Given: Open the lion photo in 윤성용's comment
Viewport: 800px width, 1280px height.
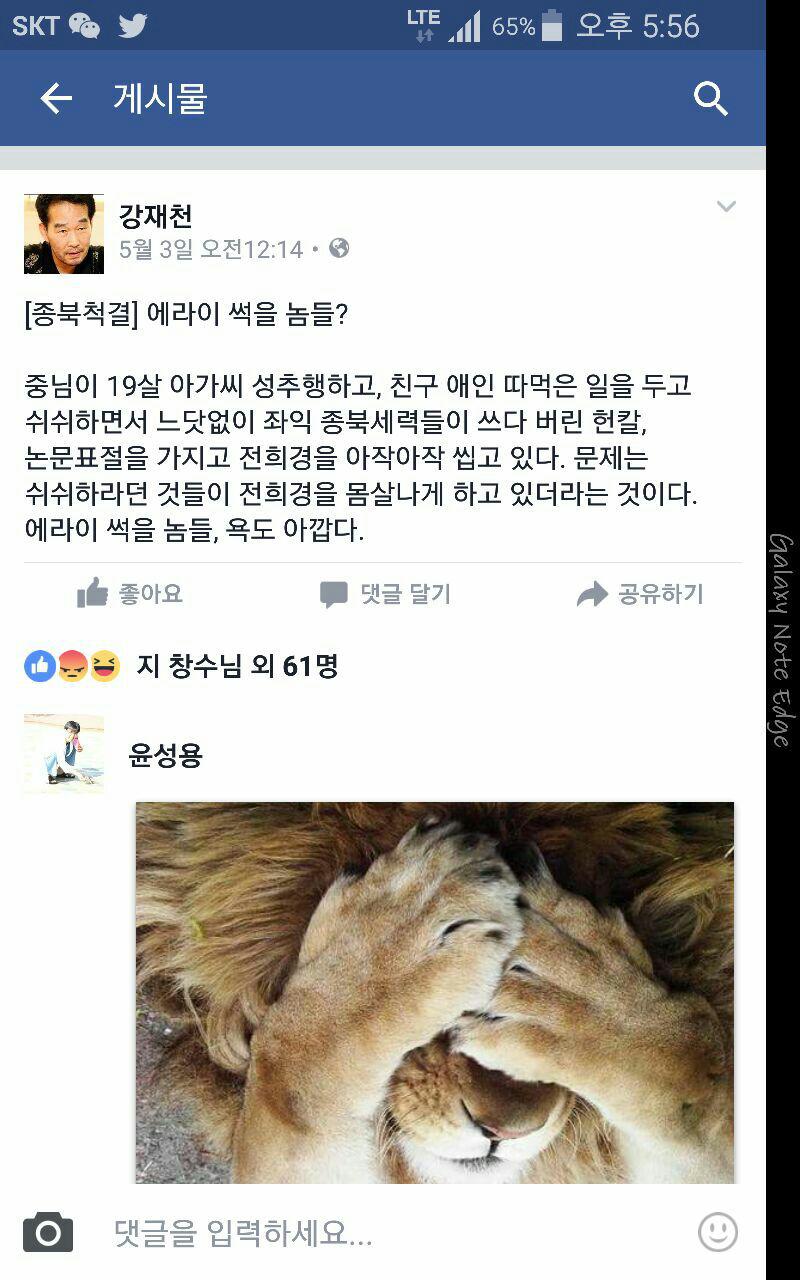Looking at the screenshot, I should [x=435, y=992].
